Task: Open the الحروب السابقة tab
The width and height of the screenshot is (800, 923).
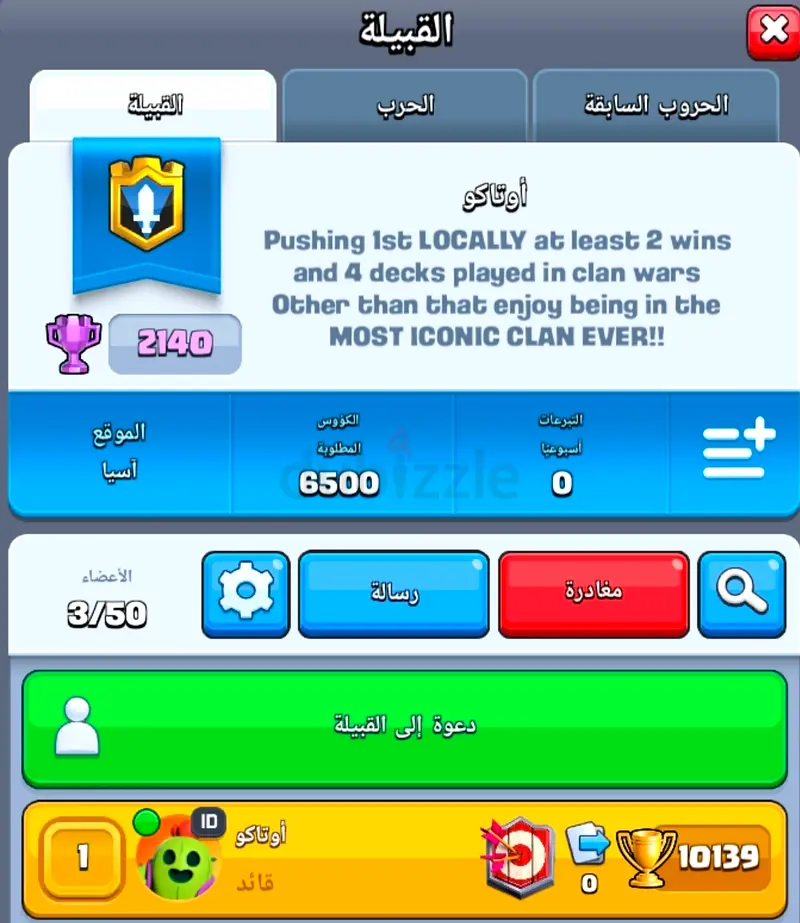Action: point(655,105)
